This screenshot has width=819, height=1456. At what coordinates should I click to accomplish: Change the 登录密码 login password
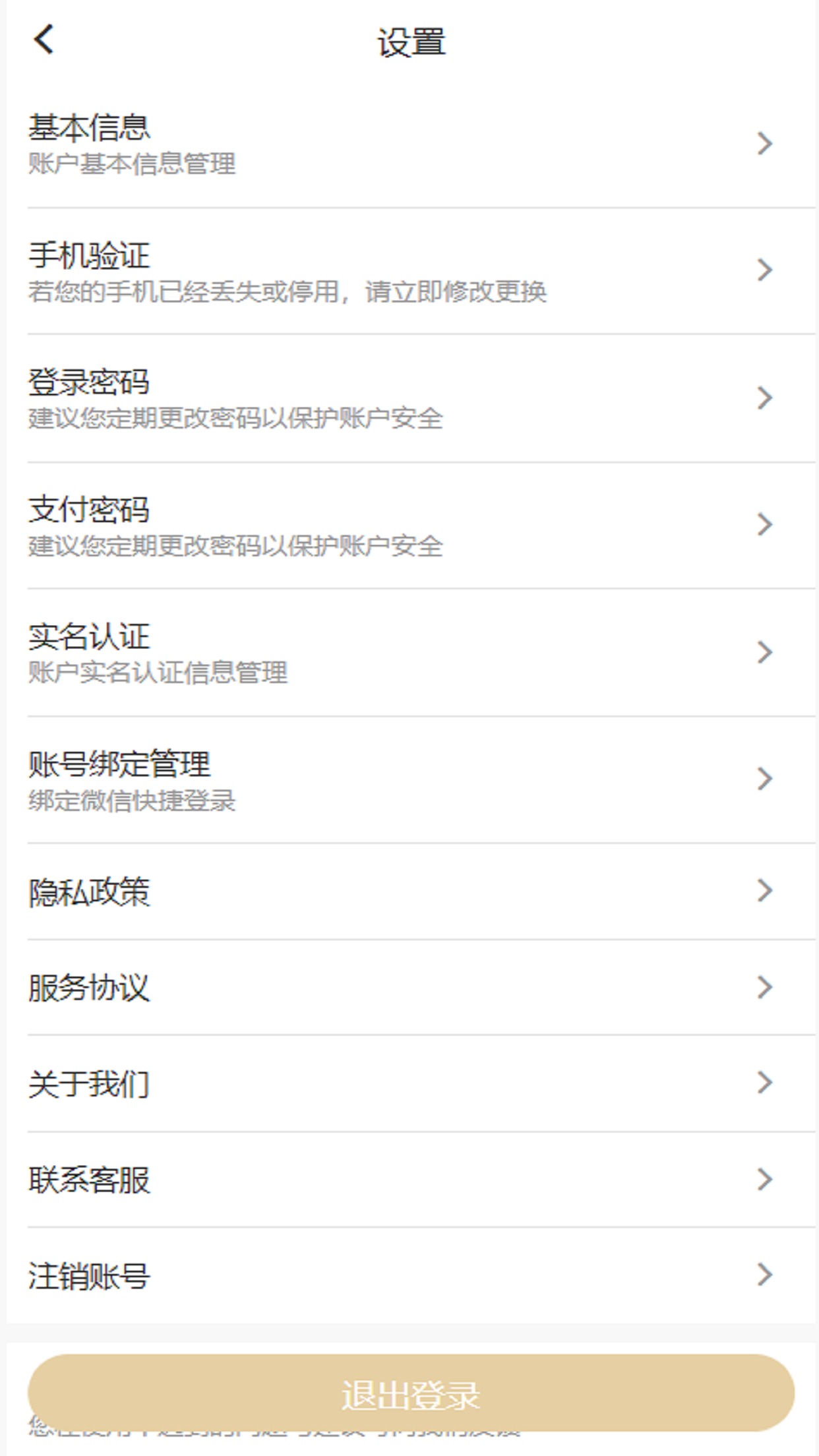pos(409,398)
